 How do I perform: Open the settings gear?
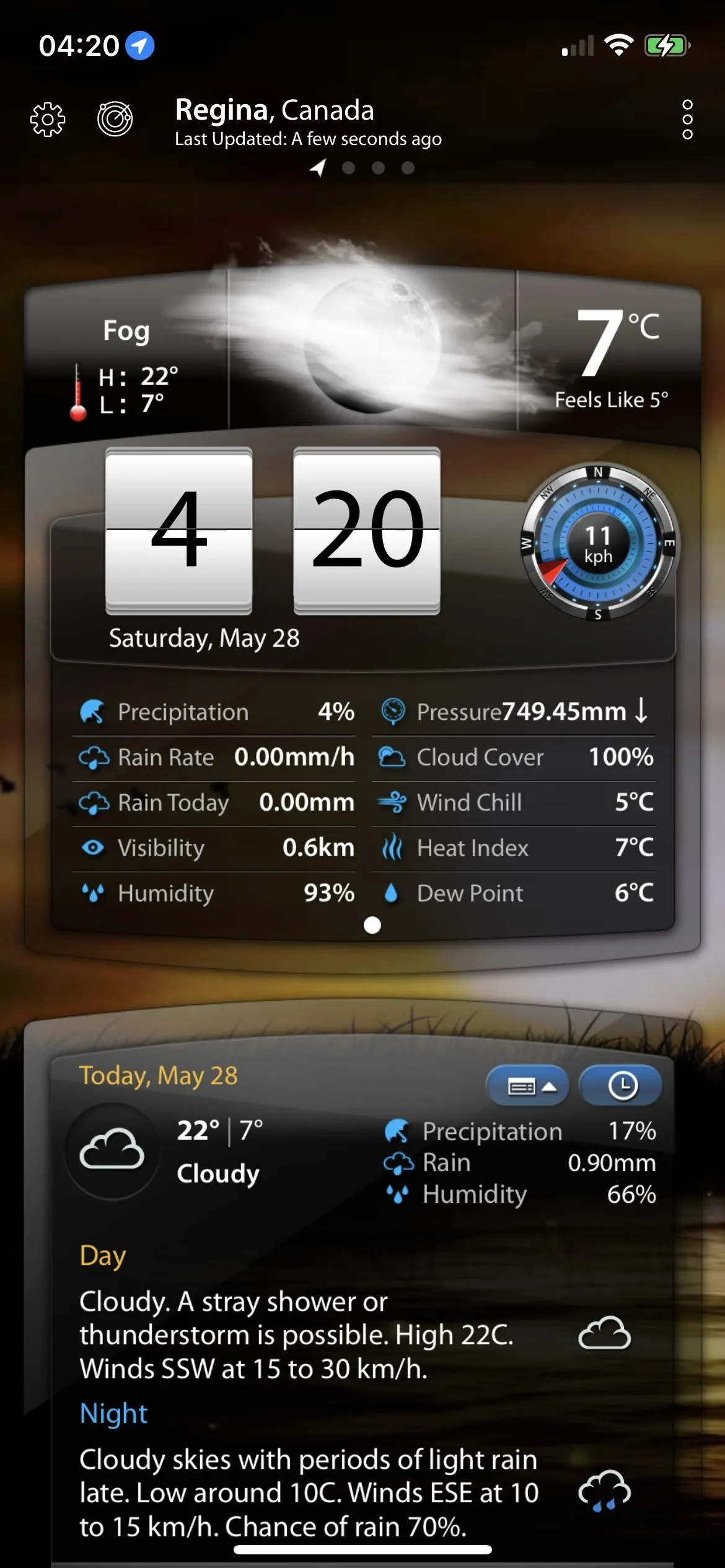click(48, 119)
